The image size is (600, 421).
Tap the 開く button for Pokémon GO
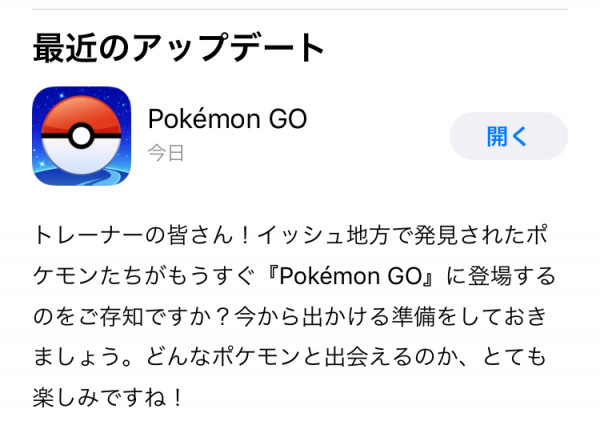508,136
